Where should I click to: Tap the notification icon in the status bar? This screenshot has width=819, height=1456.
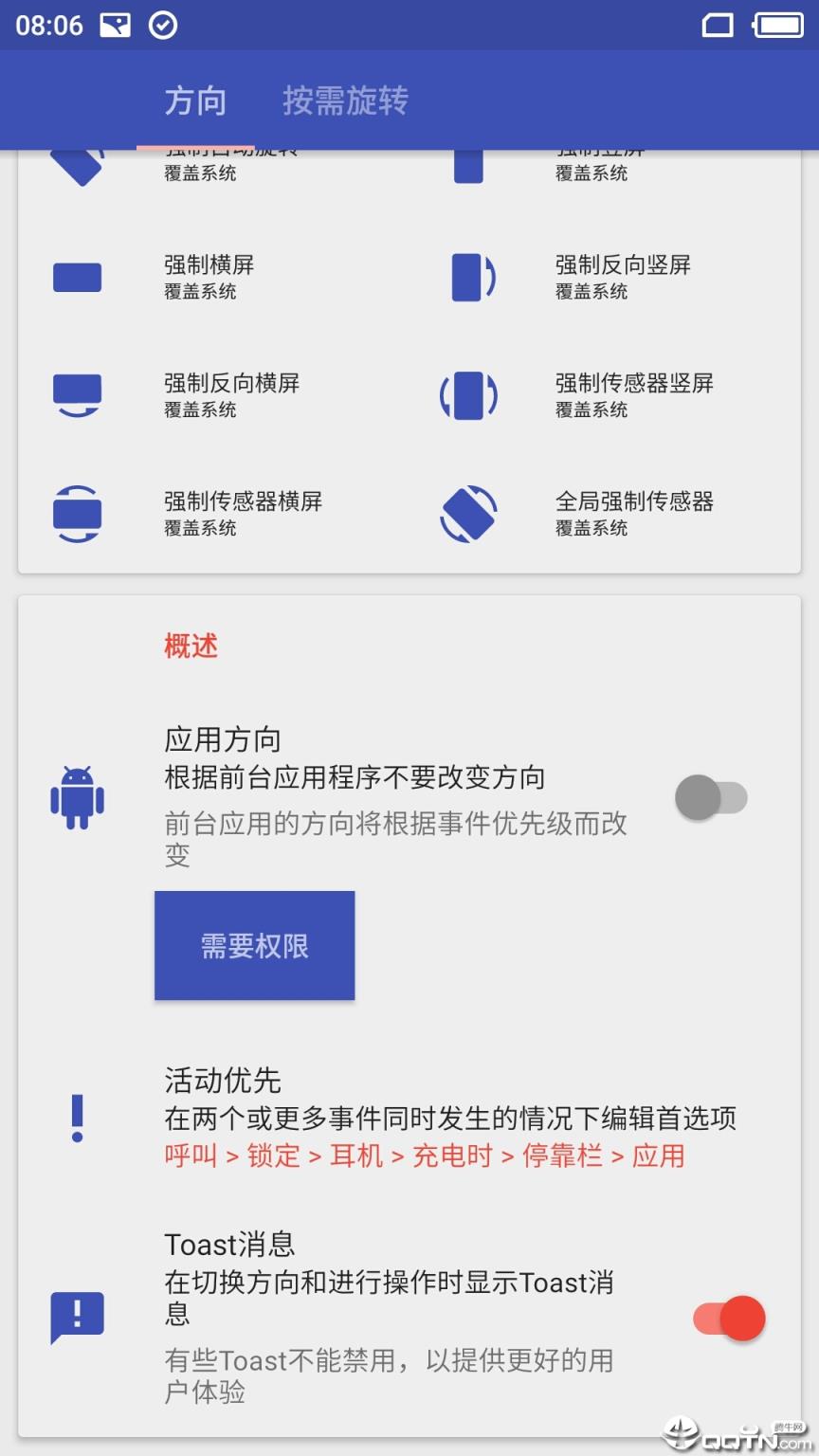[x=114, y=24]
